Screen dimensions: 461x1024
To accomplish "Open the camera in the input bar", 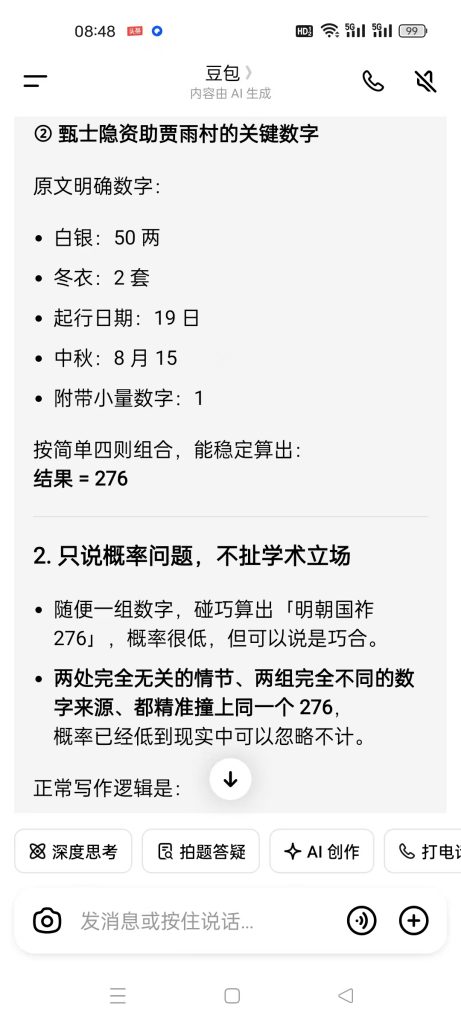I will click(x=47, y=921).
